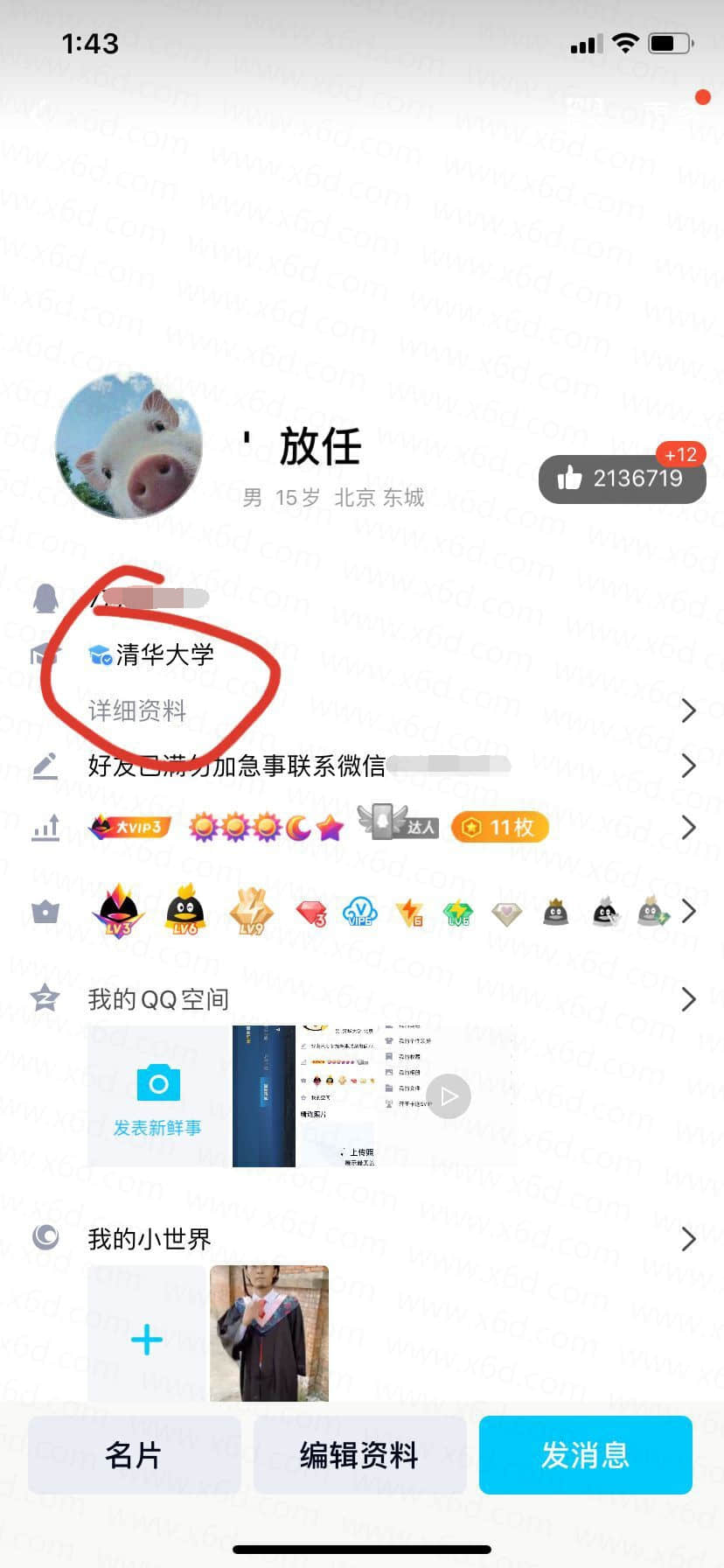Open 我的小世界
The height and width of the screenshot is (1568, 724).
(x=150, y=1239)
